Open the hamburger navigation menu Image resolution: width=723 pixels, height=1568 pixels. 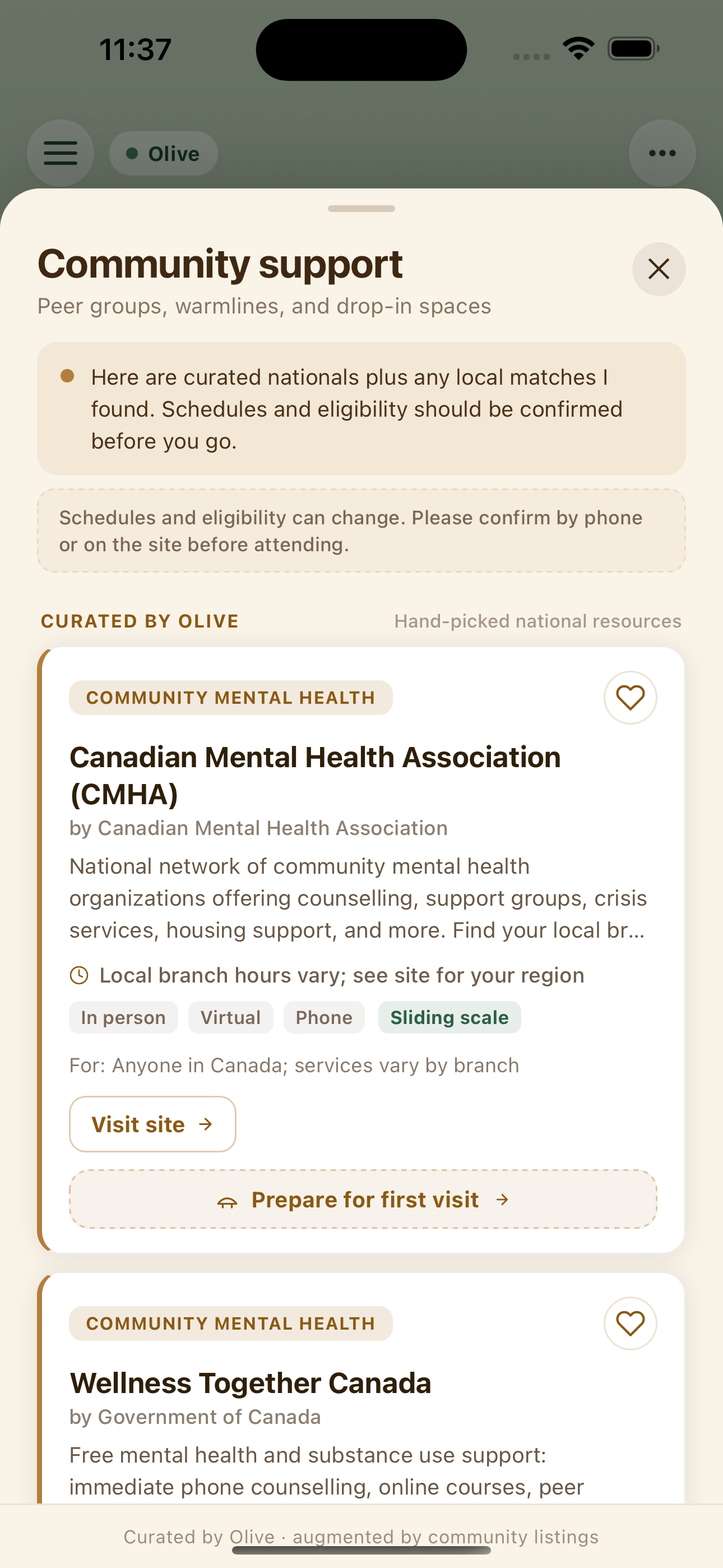click(61, 153)
